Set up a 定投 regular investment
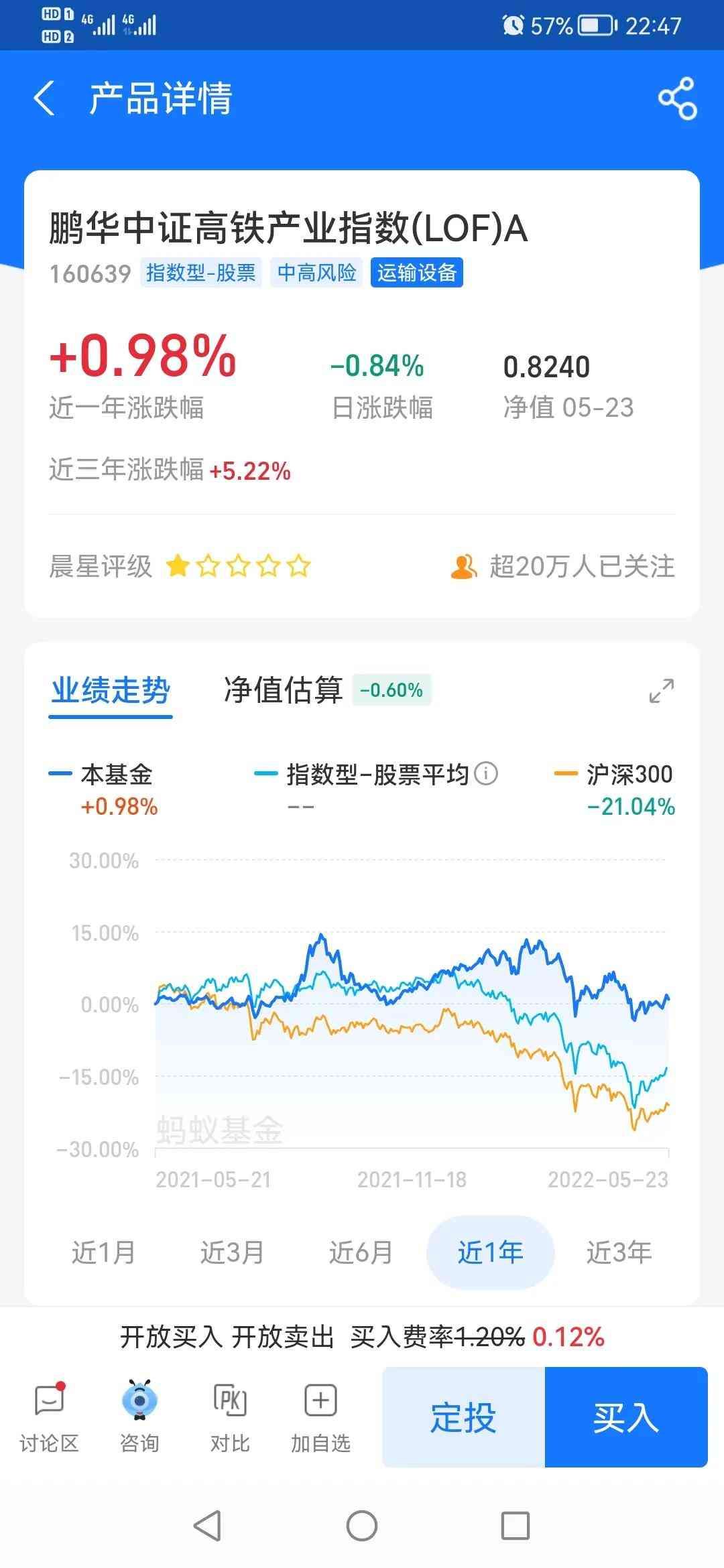 (x=463, y=1417)
